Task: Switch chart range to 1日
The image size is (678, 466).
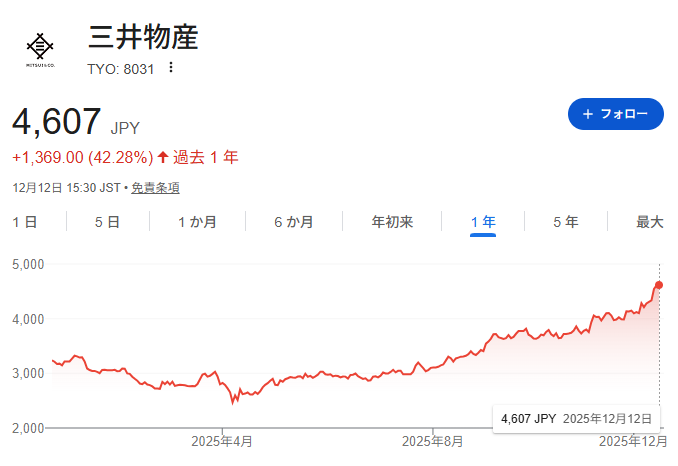Action: (25, 222)
